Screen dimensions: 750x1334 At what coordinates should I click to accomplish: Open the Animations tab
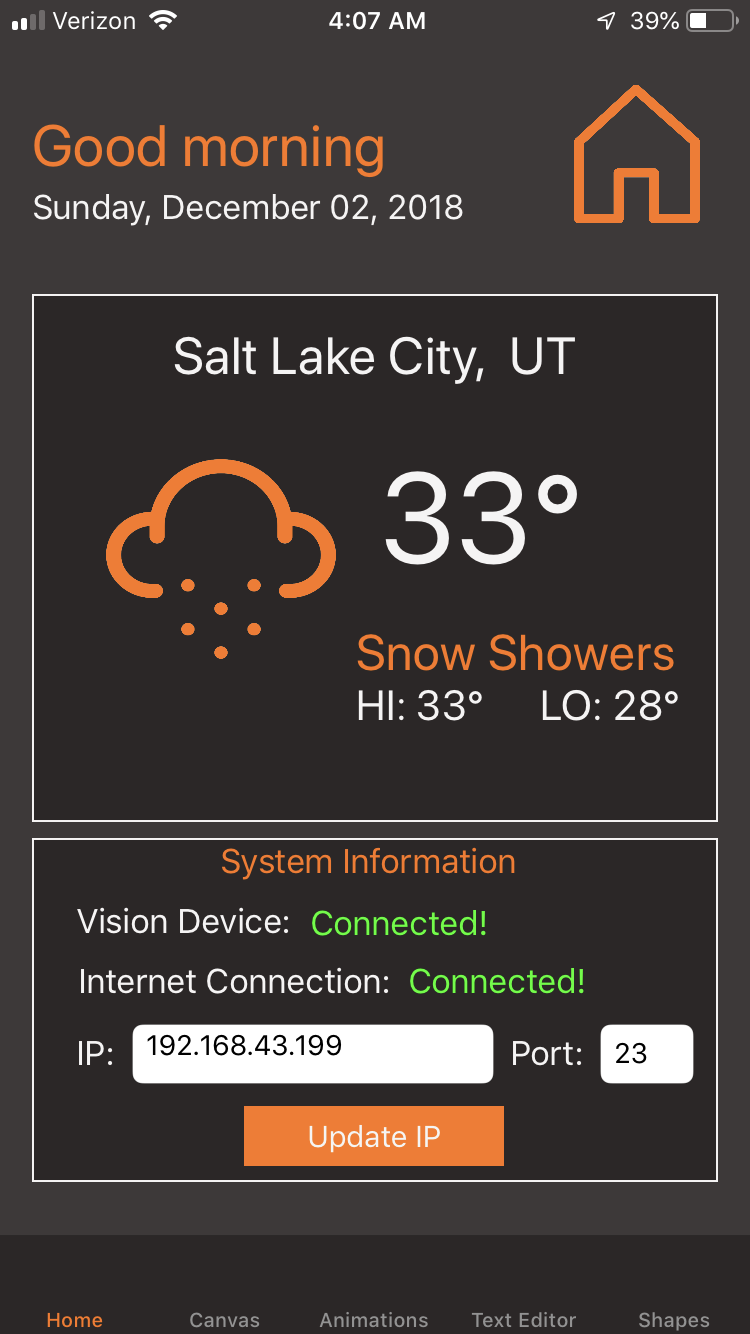coord(374,1320)
